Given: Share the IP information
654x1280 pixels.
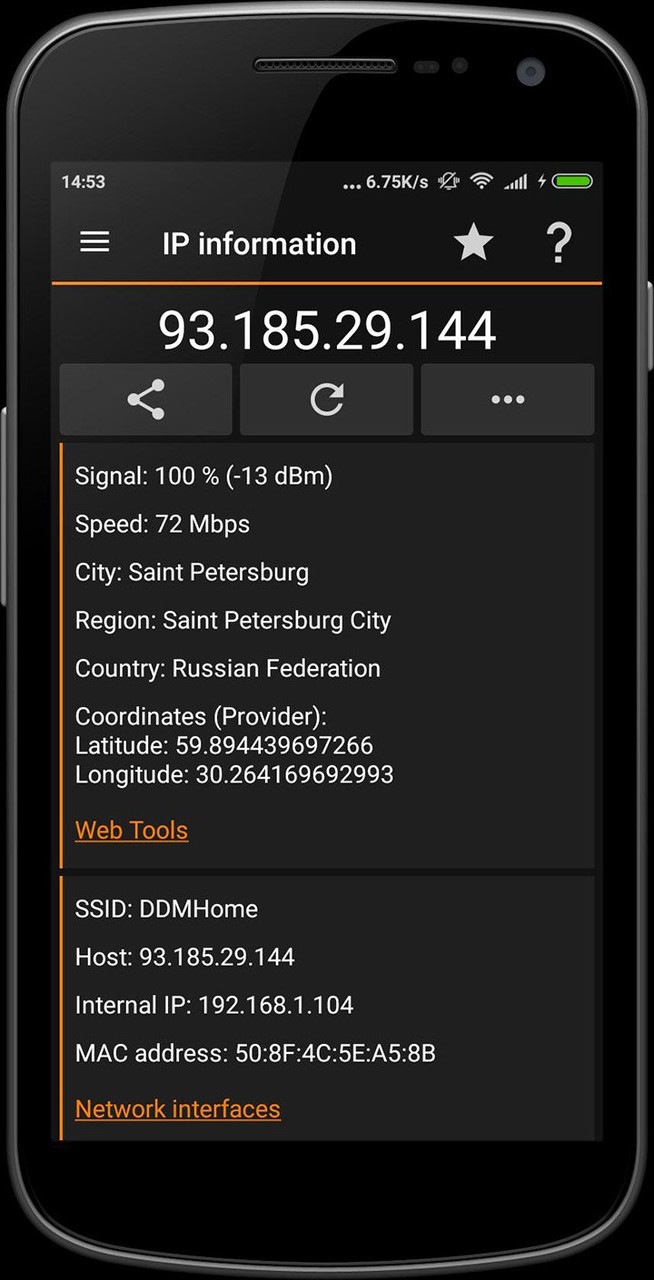Looking at the screenshot, I should point(146,400).
